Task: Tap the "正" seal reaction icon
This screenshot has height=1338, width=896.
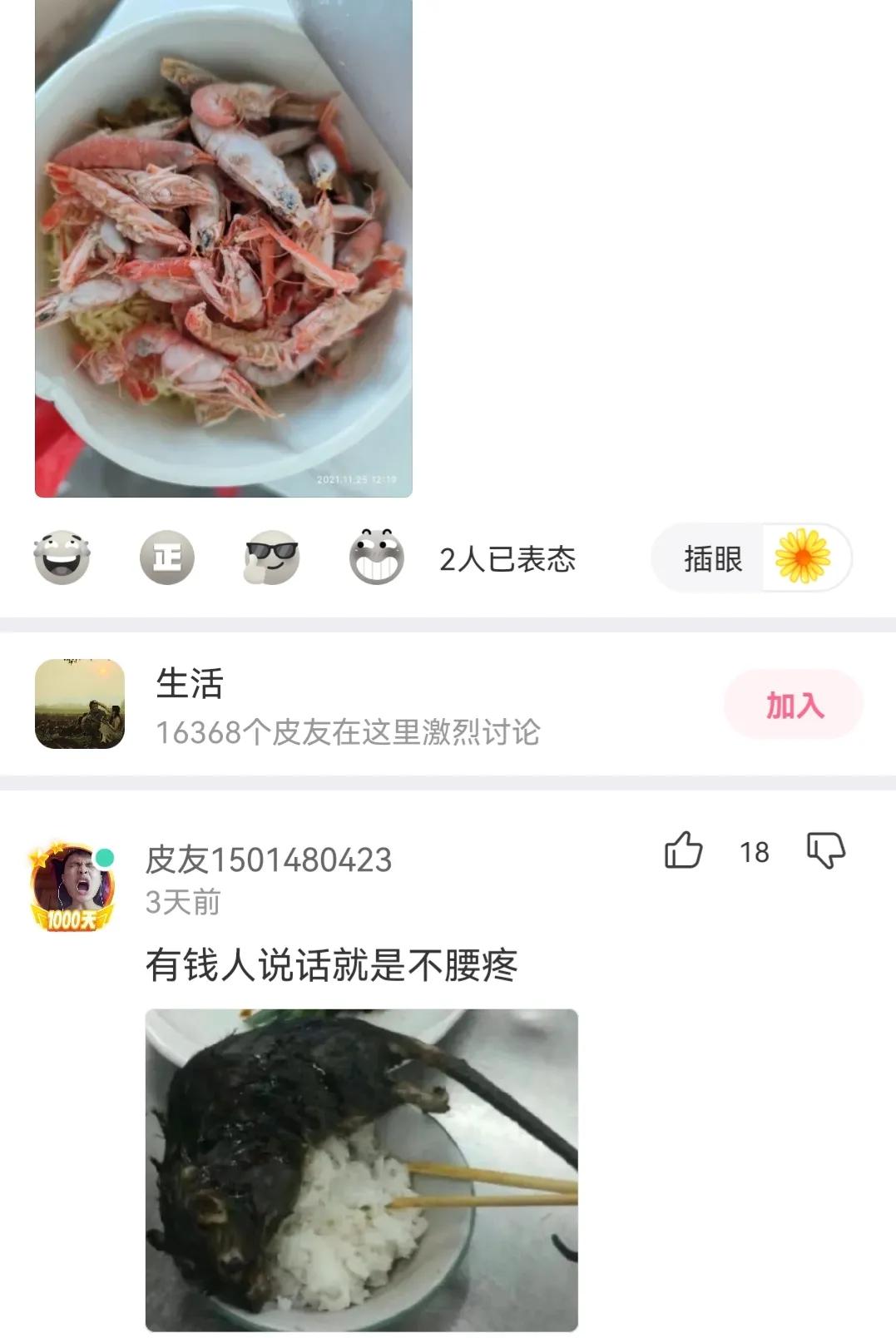Action: 166,559
